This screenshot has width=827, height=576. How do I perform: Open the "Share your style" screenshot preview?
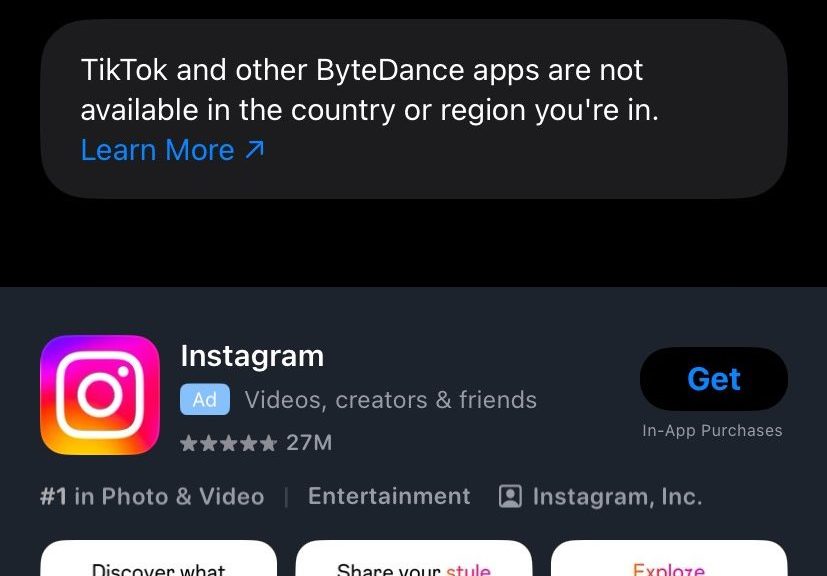[x=413, y=560]
